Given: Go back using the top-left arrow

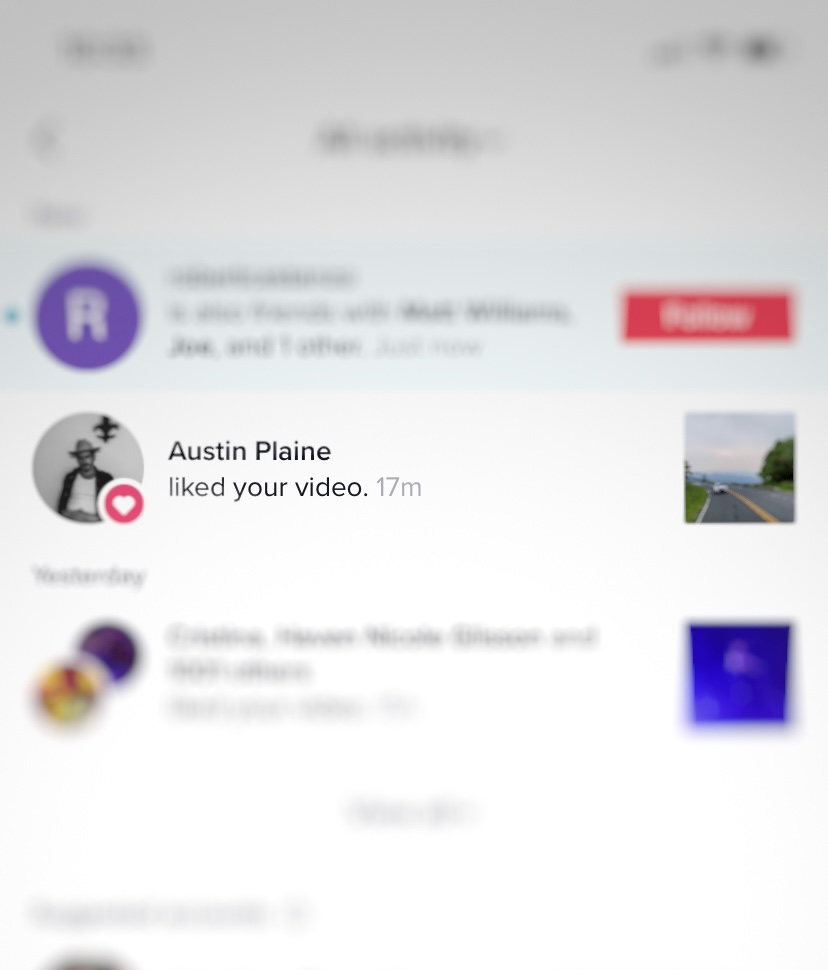Looking at the screenshot, I should click(x=47, y=140).
